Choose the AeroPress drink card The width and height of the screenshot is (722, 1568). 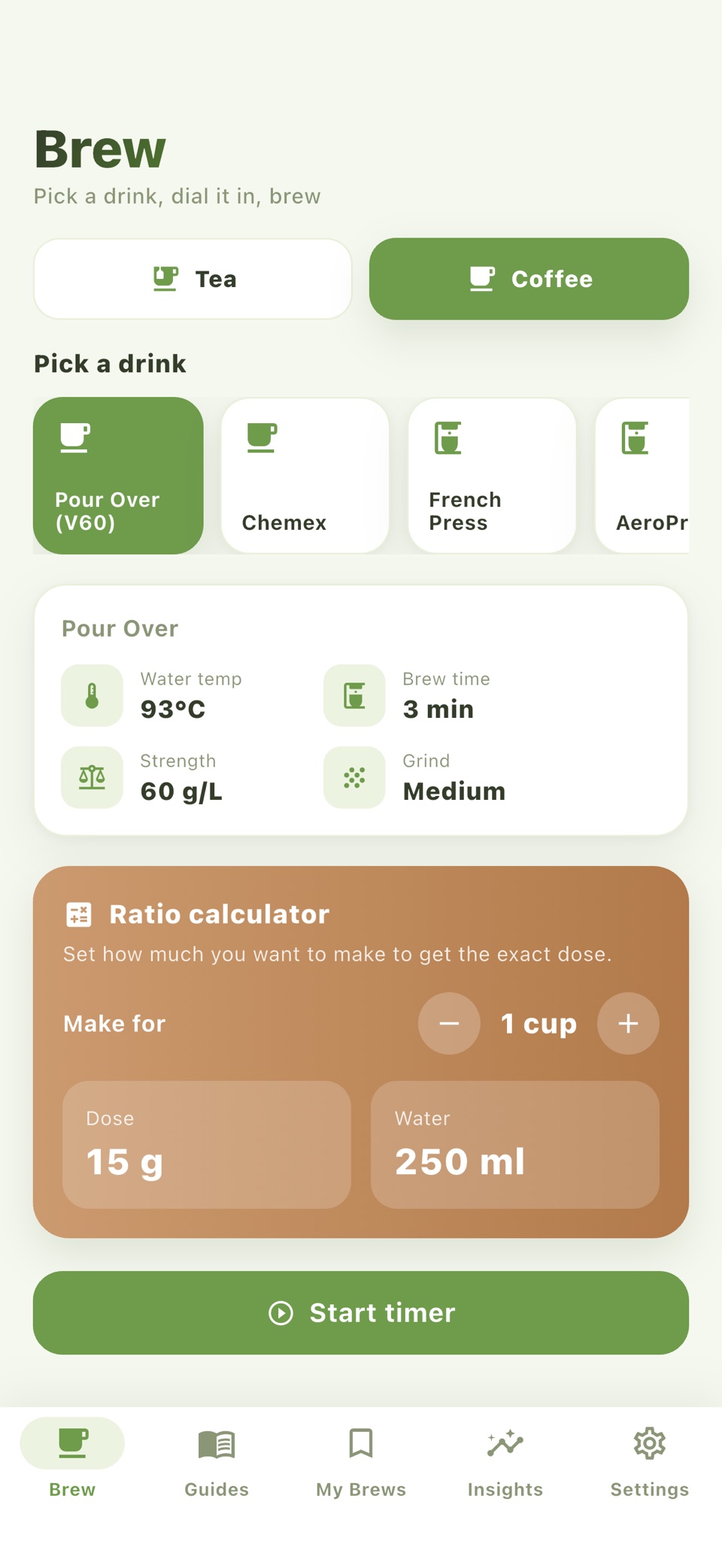(x=642, y=476)
